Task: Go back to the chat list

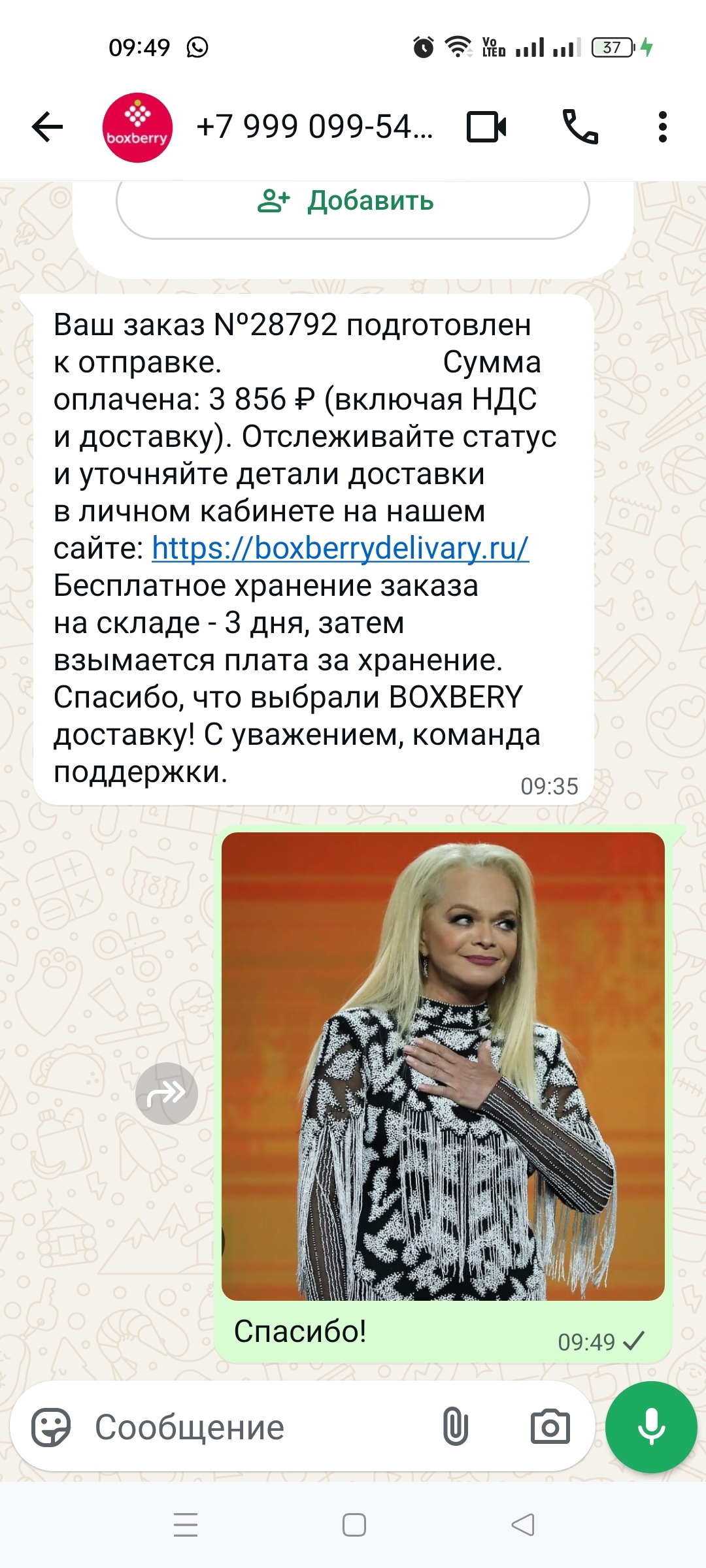Action: click(47, 127)
